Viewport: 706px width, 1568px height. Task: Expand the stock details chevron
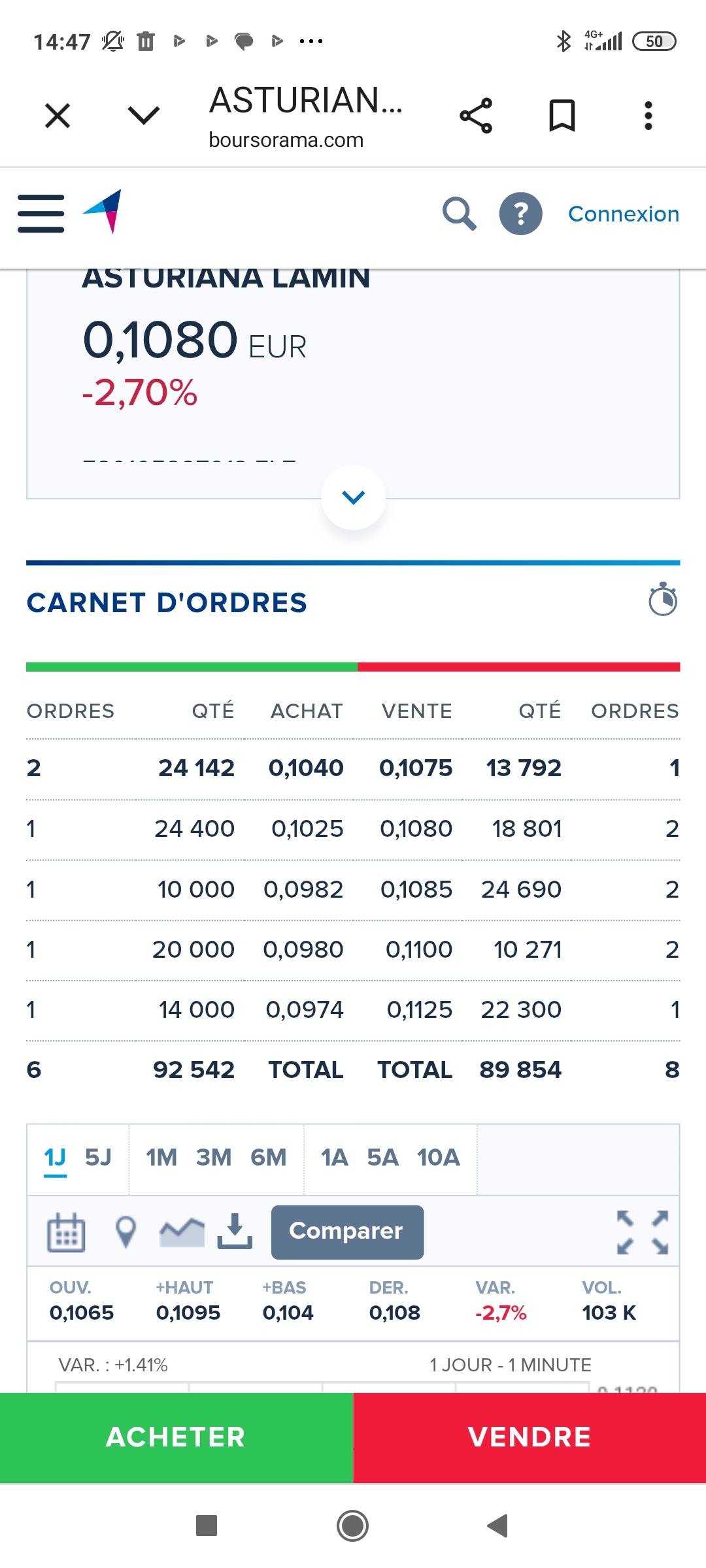pos(354,497)
